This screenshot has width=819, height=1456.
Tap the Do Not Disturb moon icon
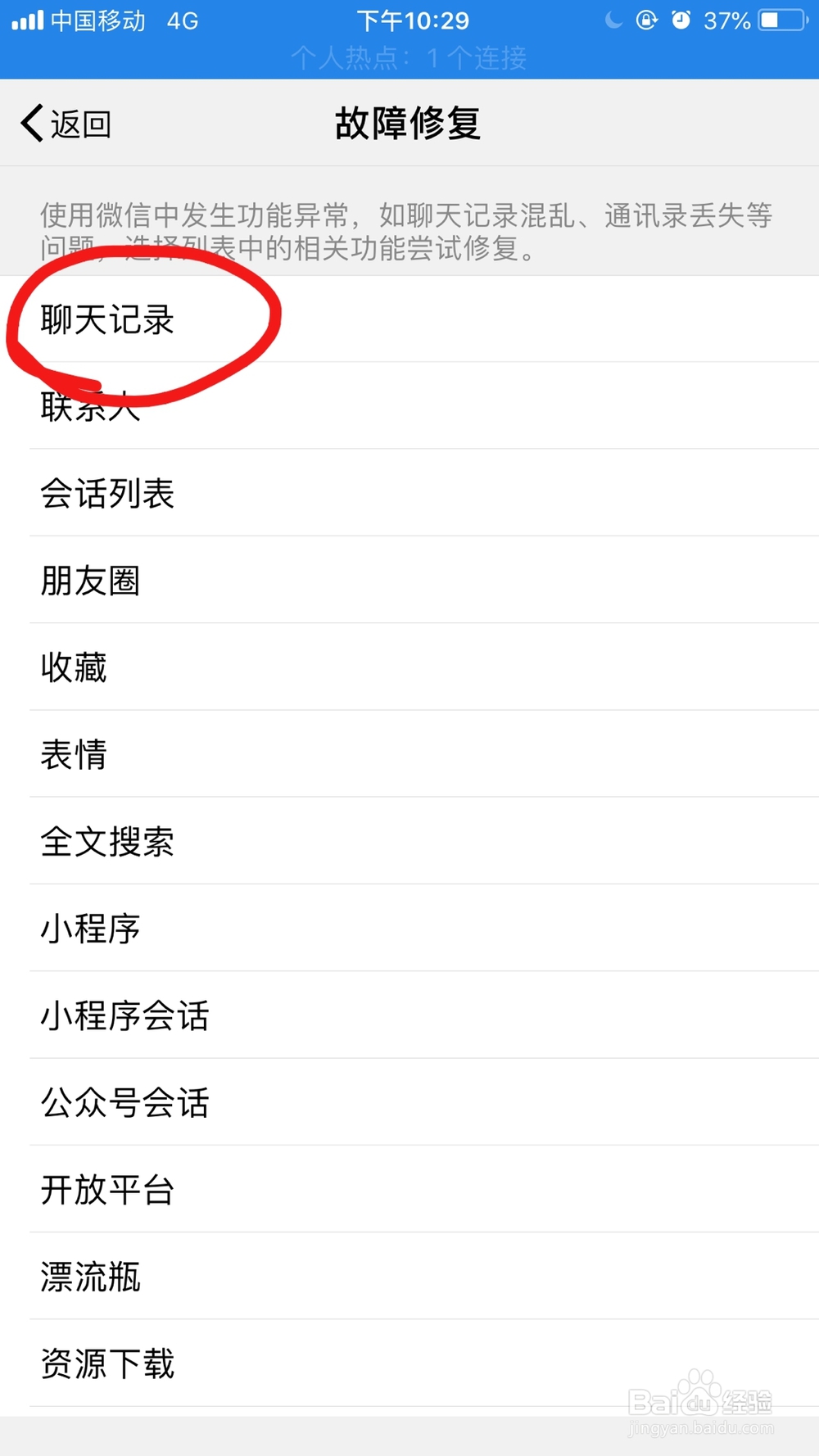pos(613,20)
